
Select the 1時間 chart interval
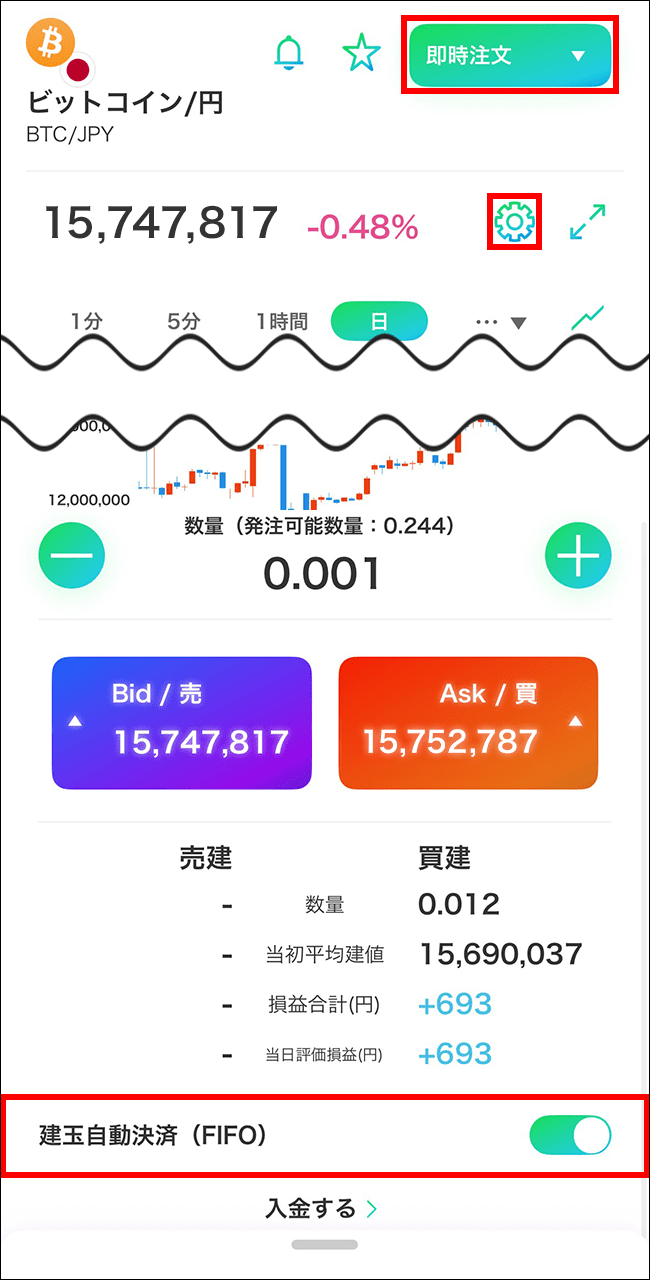[282, 322]
